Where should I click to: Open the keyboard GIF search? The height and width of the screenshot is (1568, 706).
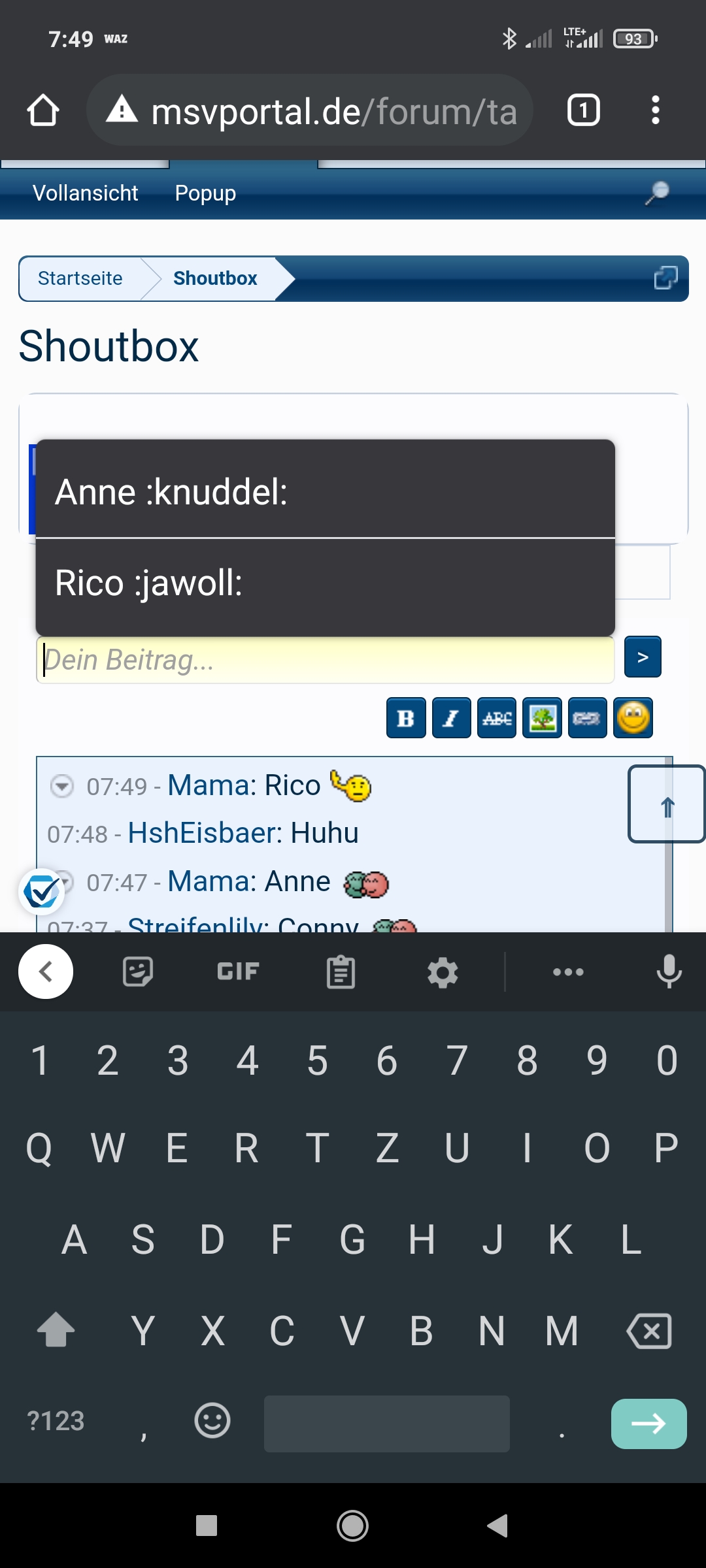(x=238, y=972)
